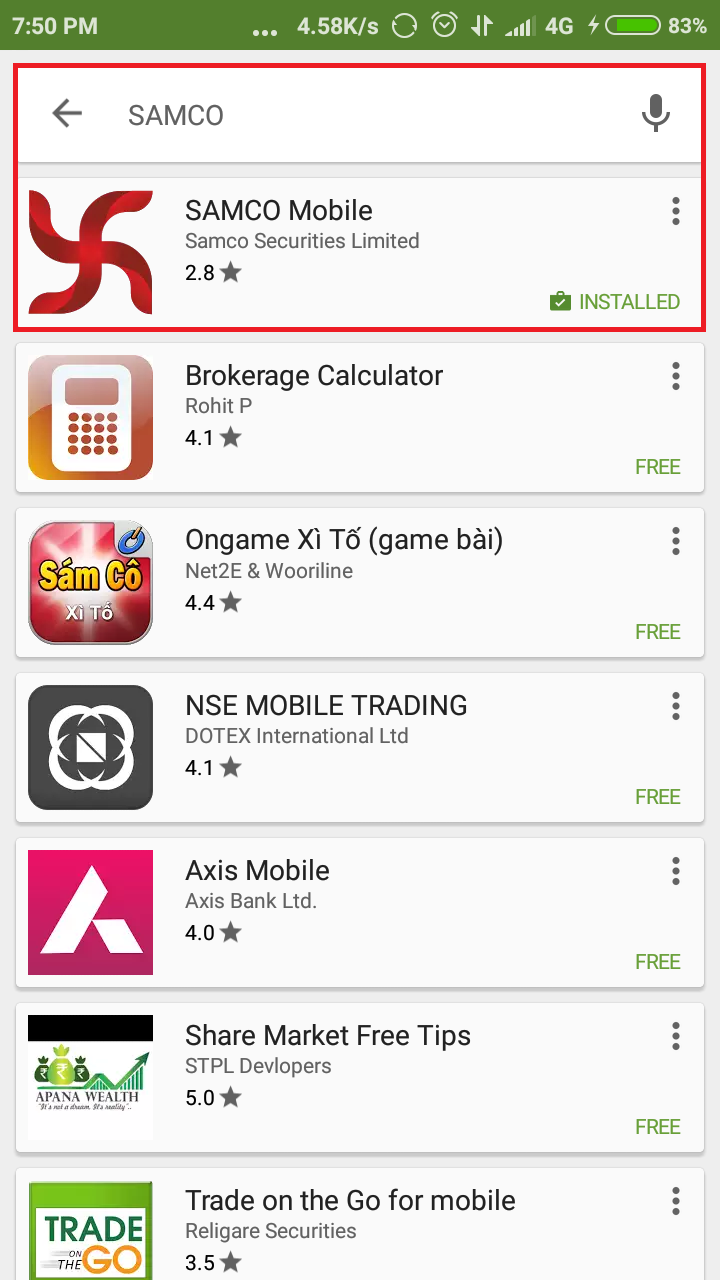This screenshot has height=1280, width=720.
Task: Open the NSE MOBILE TRADING app icon
Action: (x=90, y=746)
